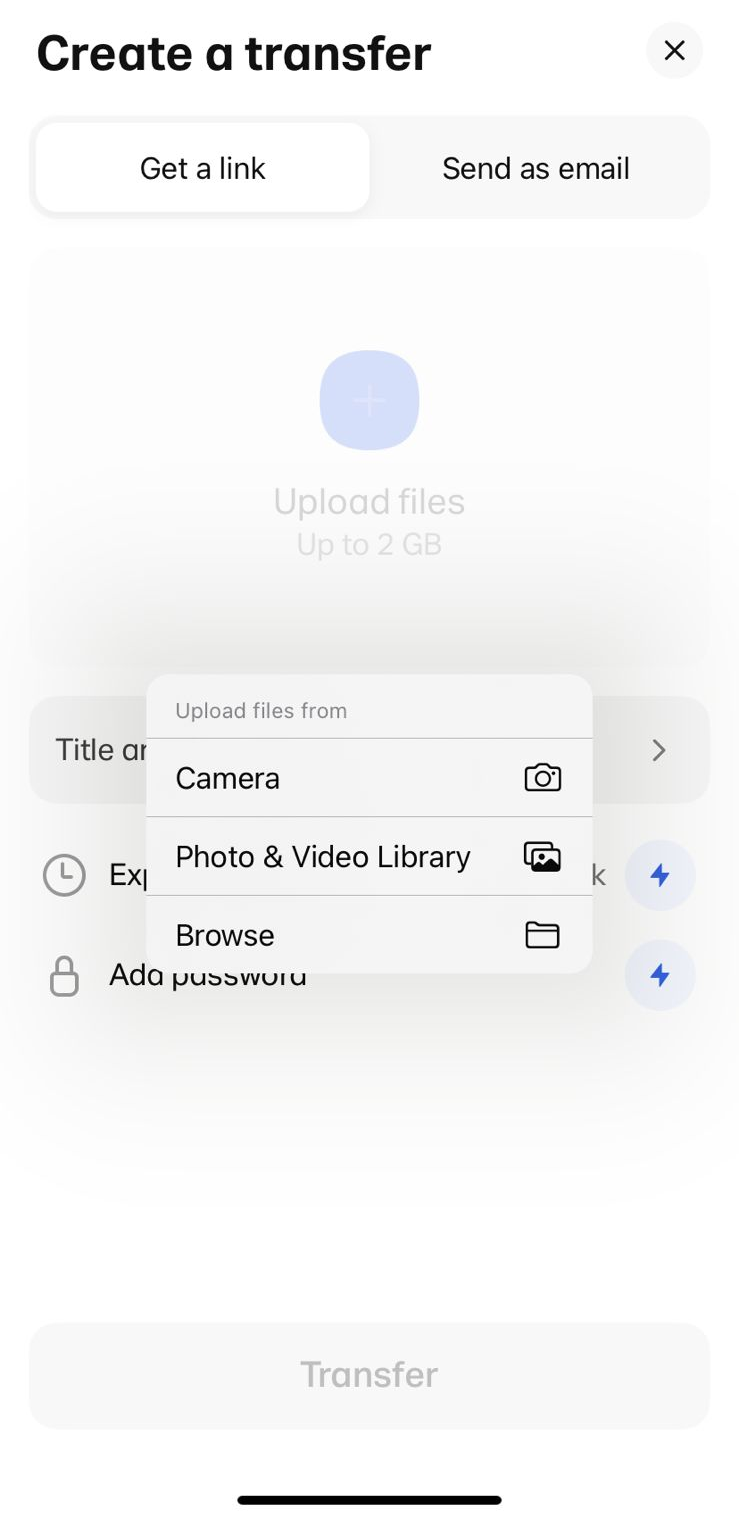739x1519 pixels.
Task: Choose Camera as upload source
Action: pos(369,778)
